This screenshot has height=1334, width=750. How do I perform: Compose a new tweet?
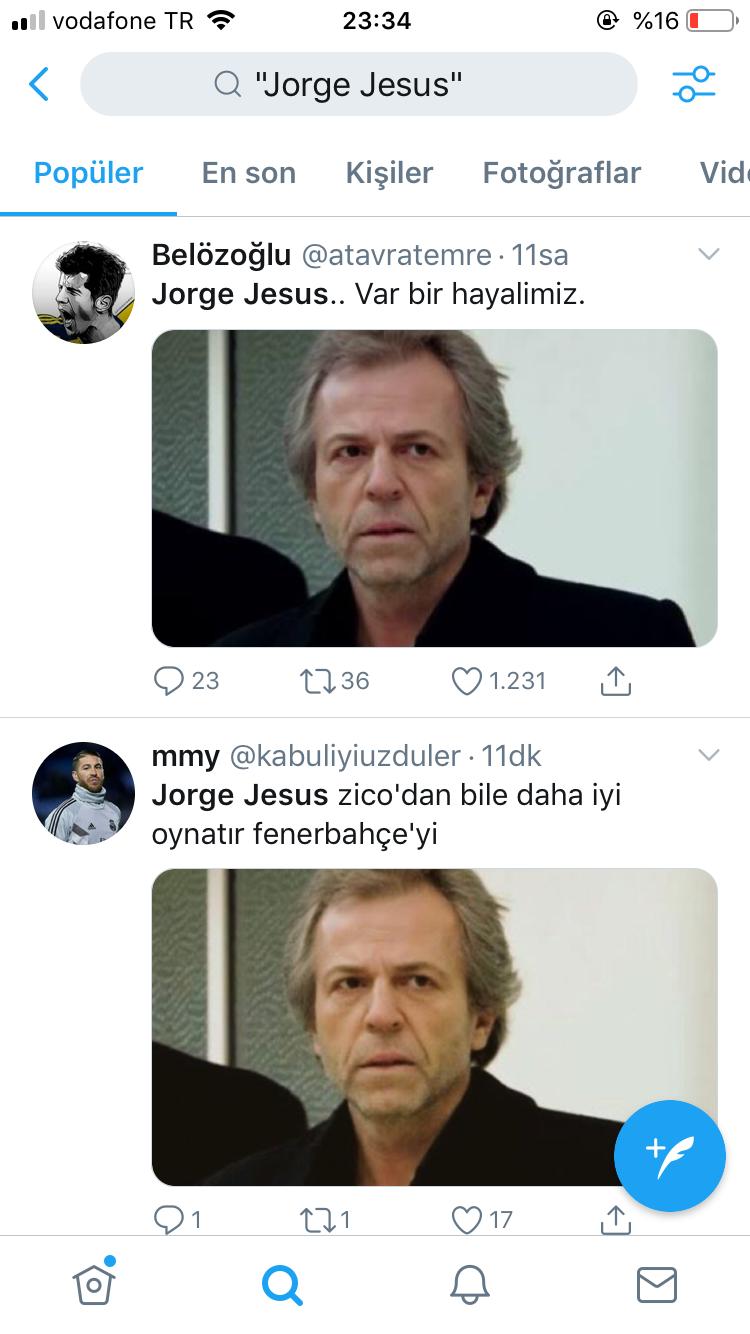(670, 1156)
